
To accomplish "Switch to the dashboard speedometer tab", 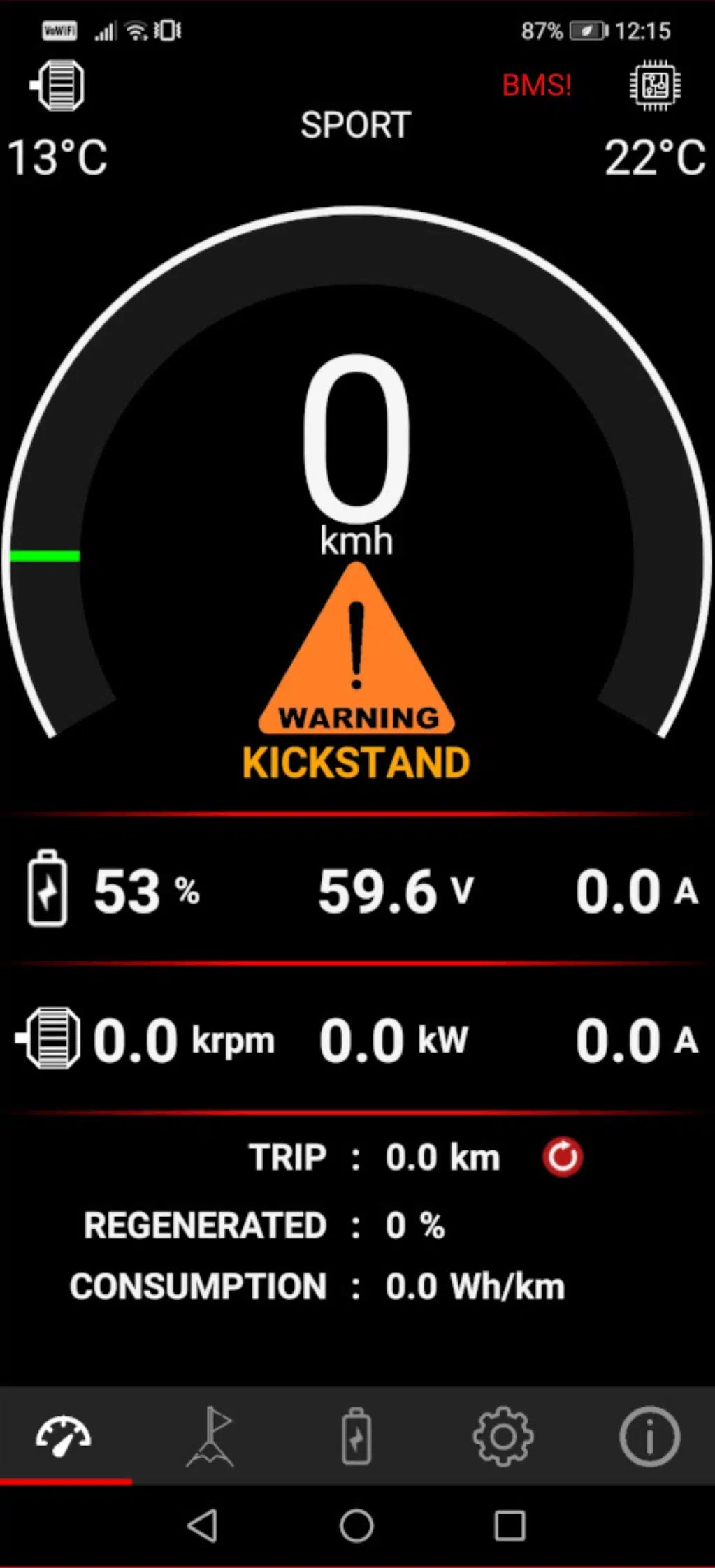I will 64,1437.
